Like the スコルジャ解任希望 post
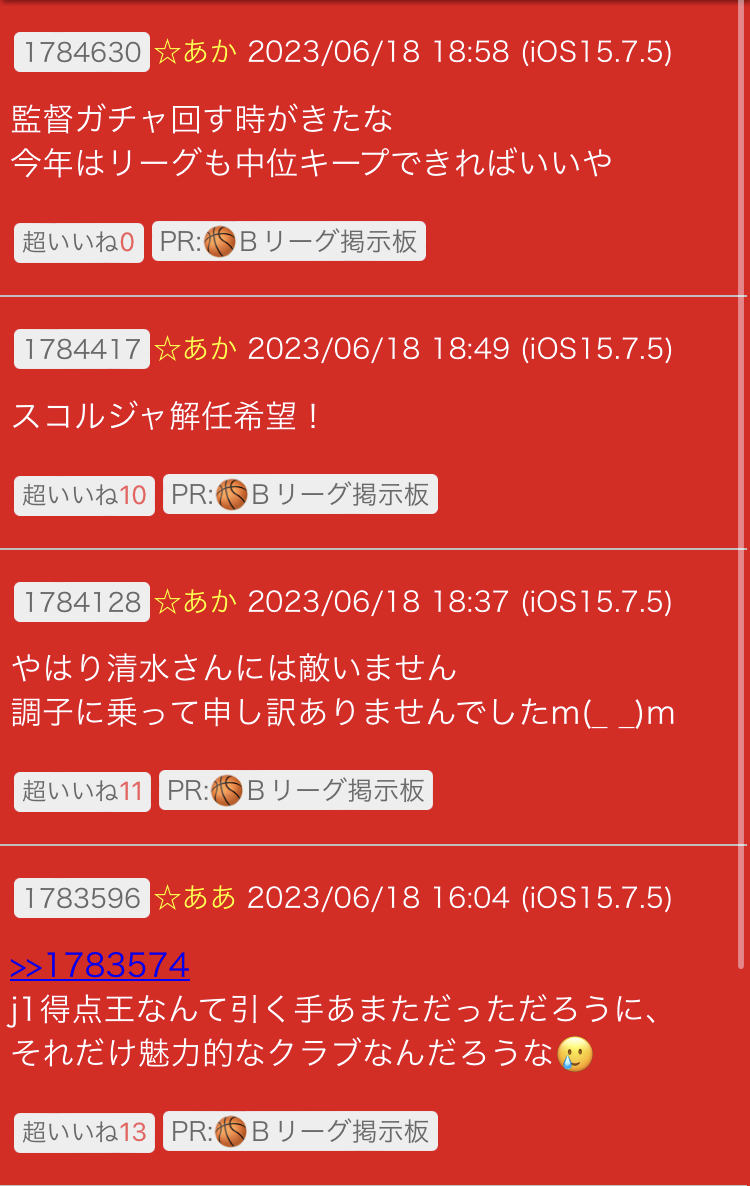750x1186 pixels. [84, 495]
